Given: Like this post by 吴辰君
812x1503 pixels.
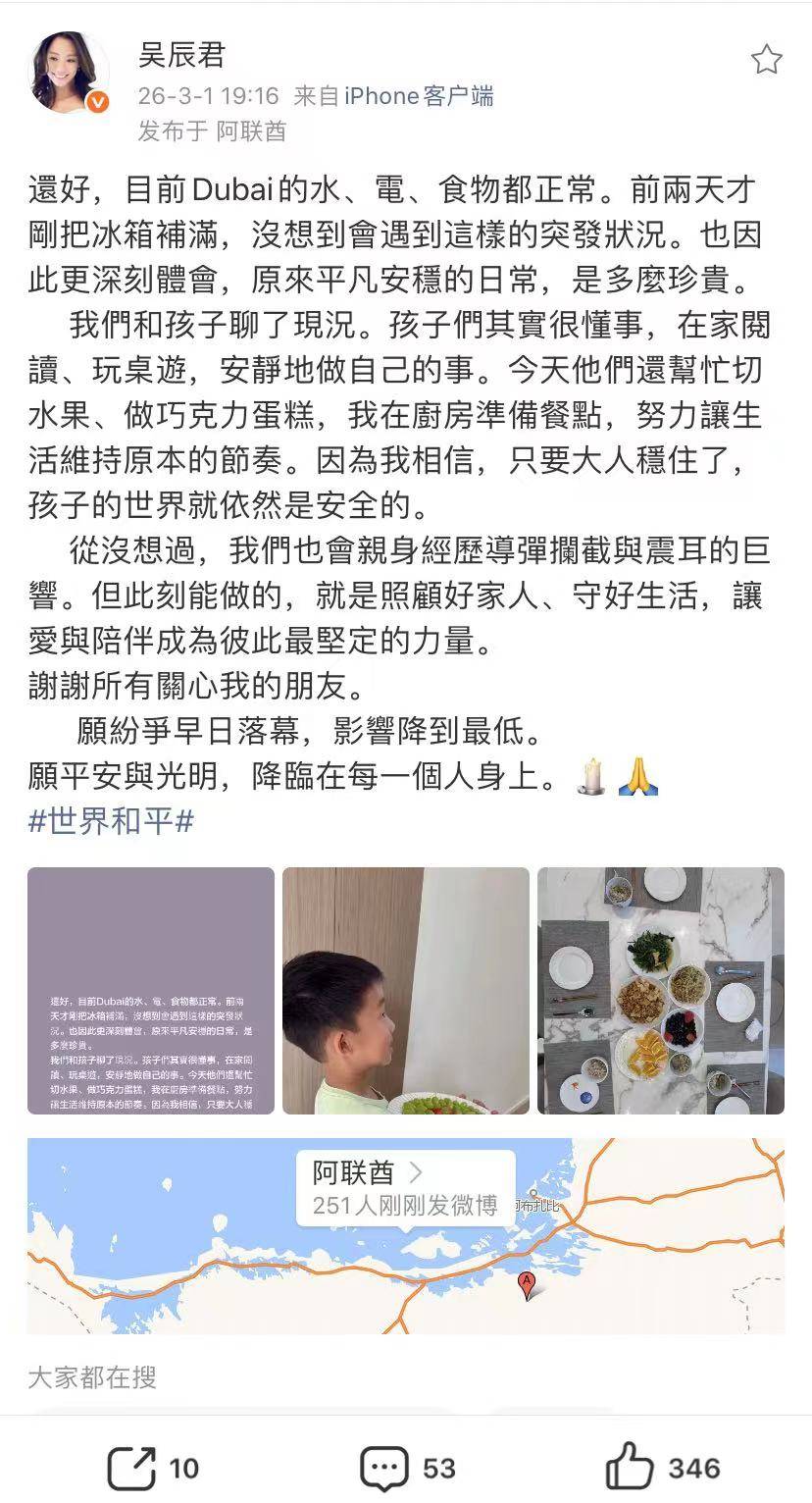Looking at the screenshot, I should point(662,1468).
